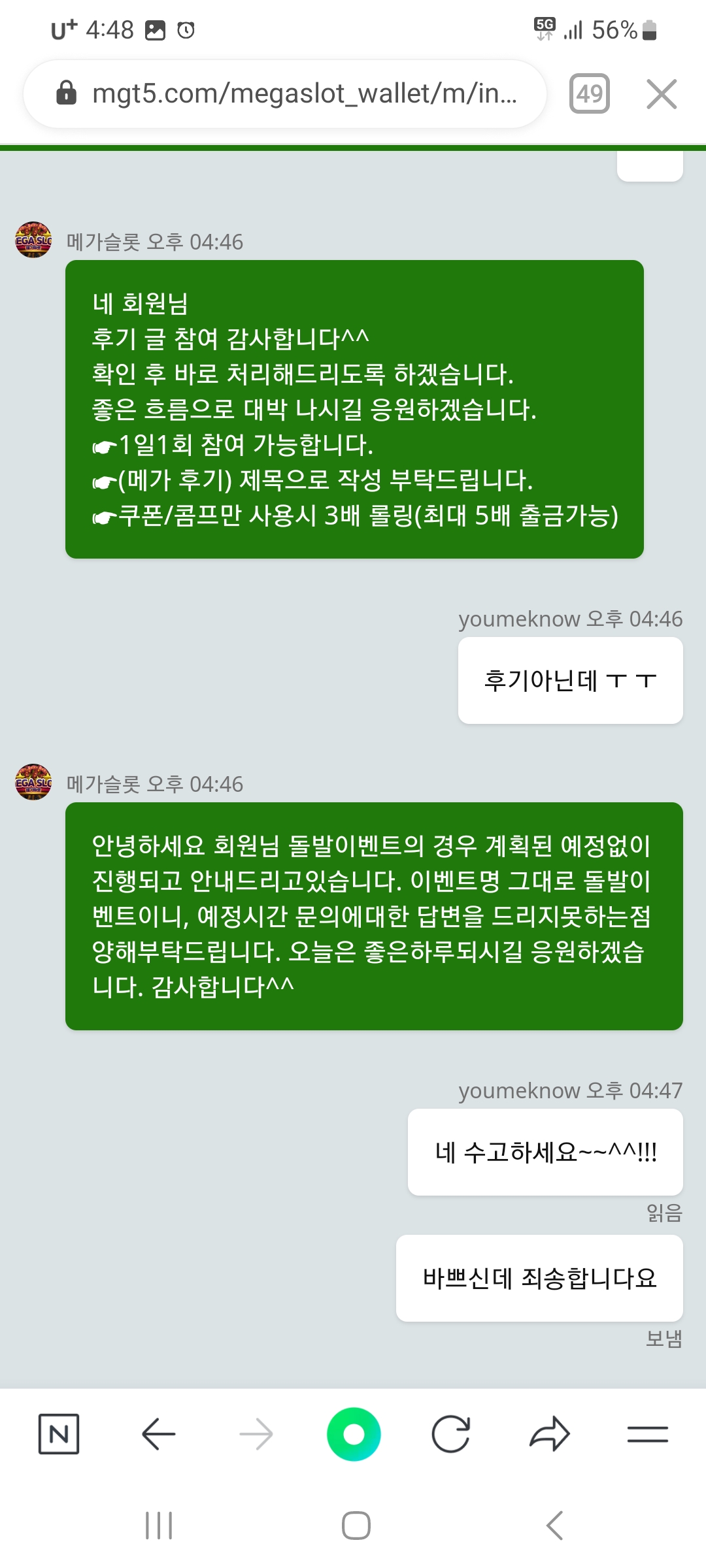Reload the current page
The image size is (706, 1568).
point(451,1434)
